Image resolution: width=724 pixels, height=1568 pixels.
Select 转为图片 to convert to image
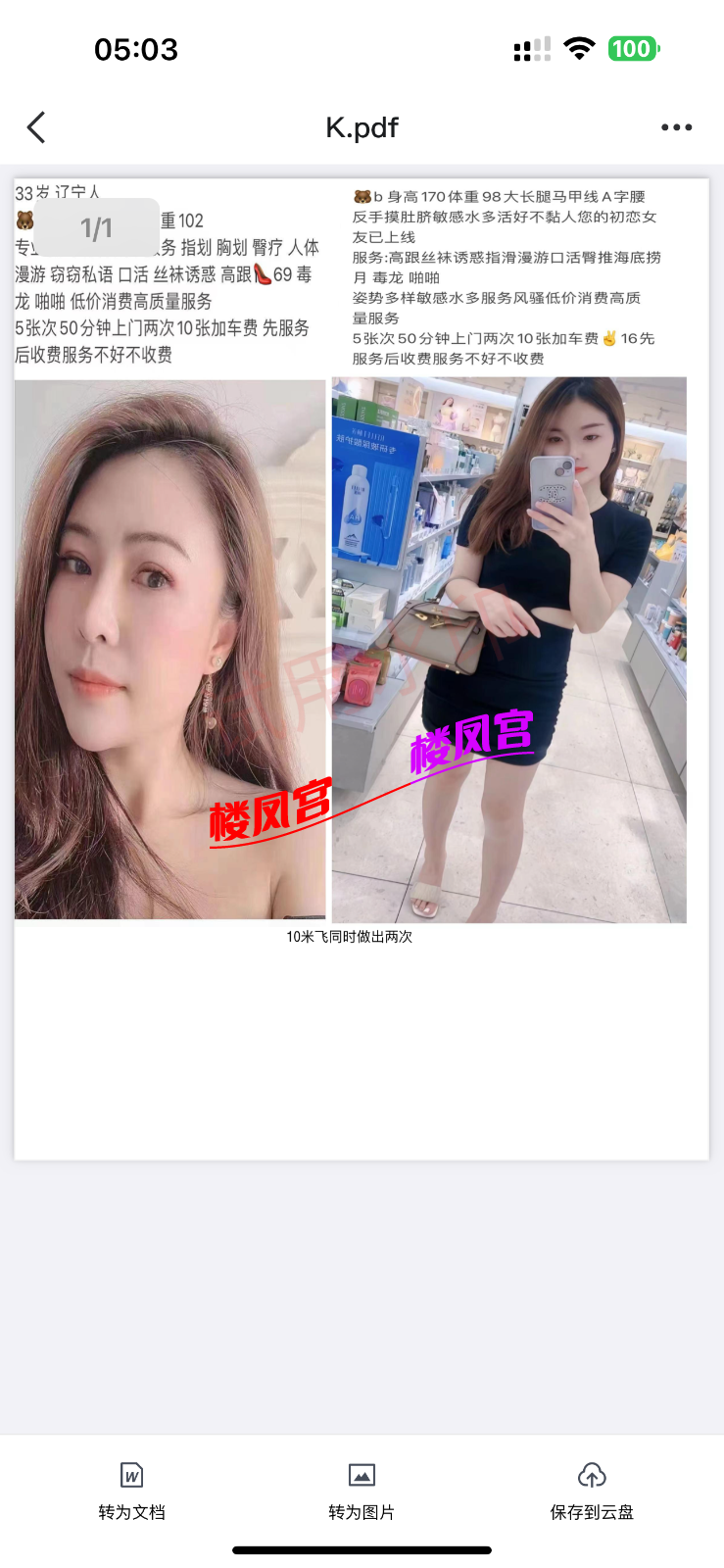[362, 1490]
